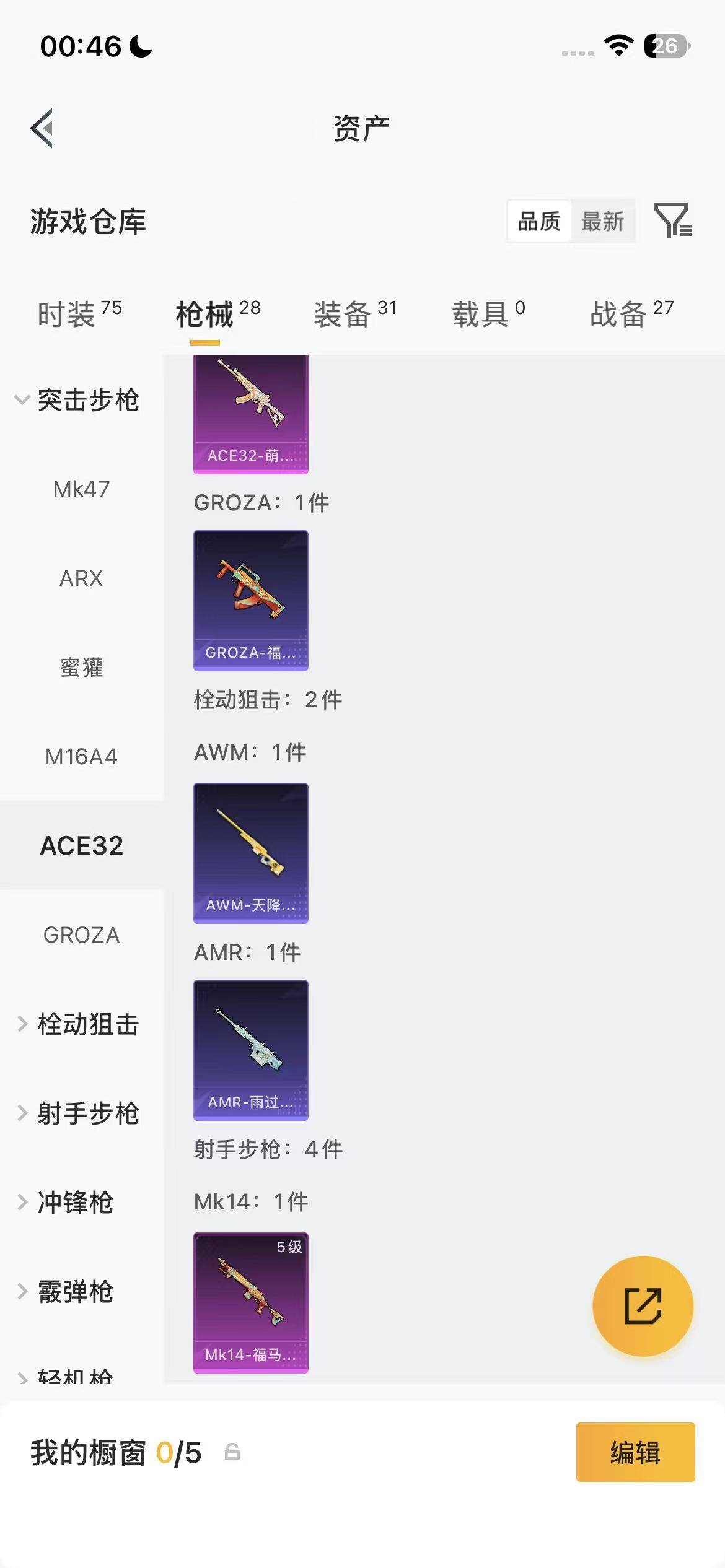
Task: Select GROZA in the sidebar
Action: pyautogui.click(x=81, y=935)
